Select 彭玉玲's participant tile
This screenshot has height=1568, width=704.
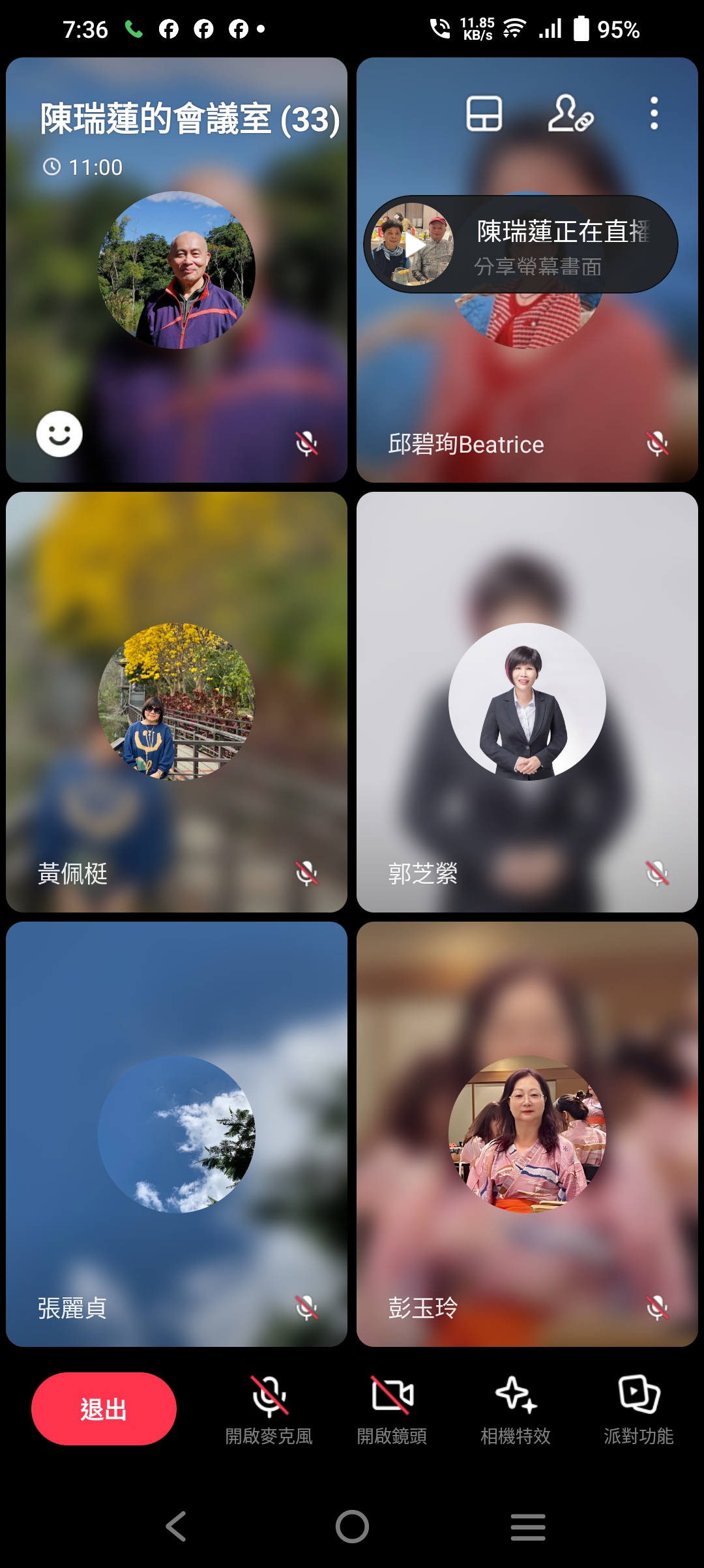tap(527, 1134)
